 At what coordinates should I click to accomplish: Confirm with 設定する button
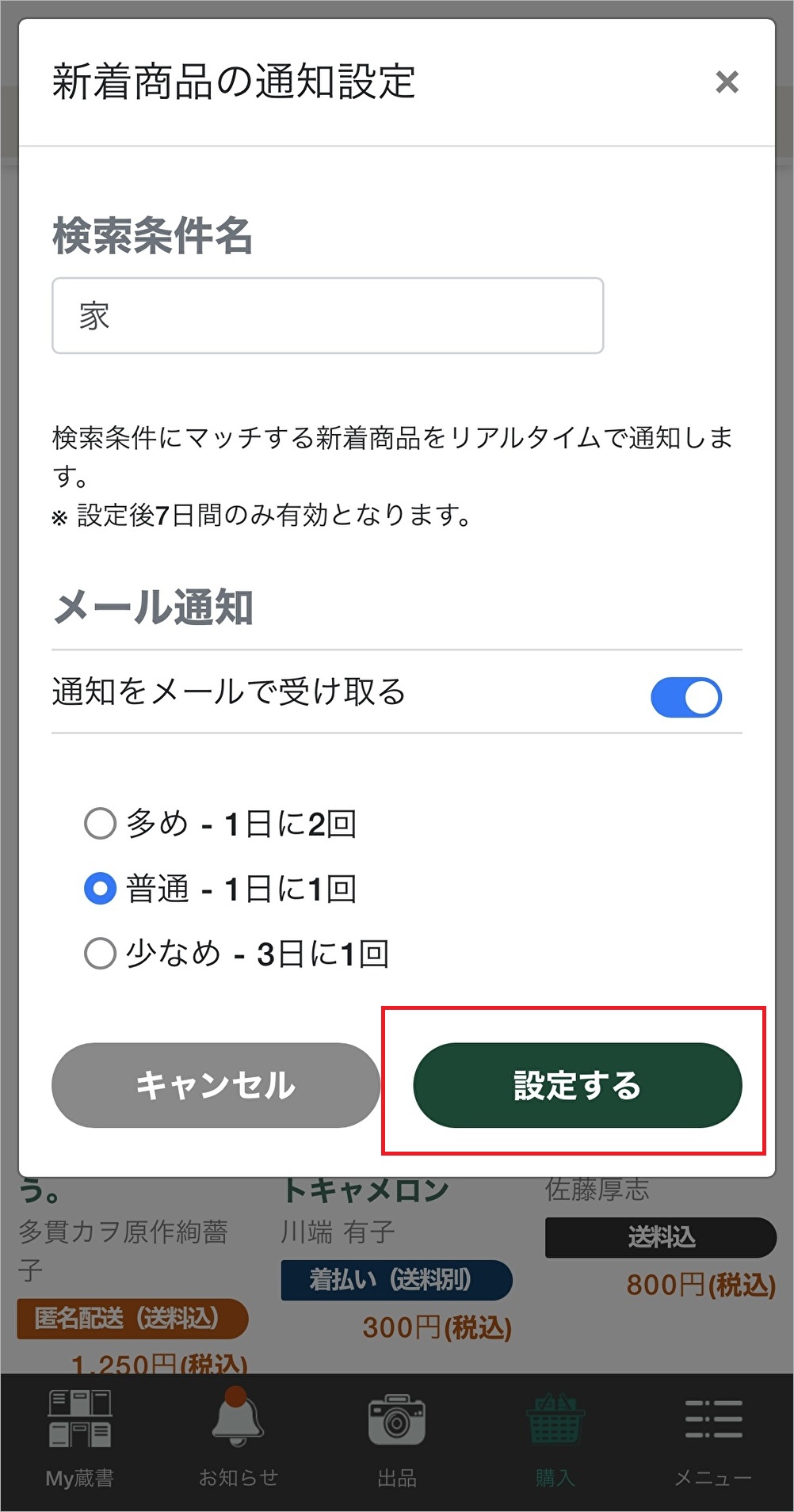click(x=577, y=1084)
